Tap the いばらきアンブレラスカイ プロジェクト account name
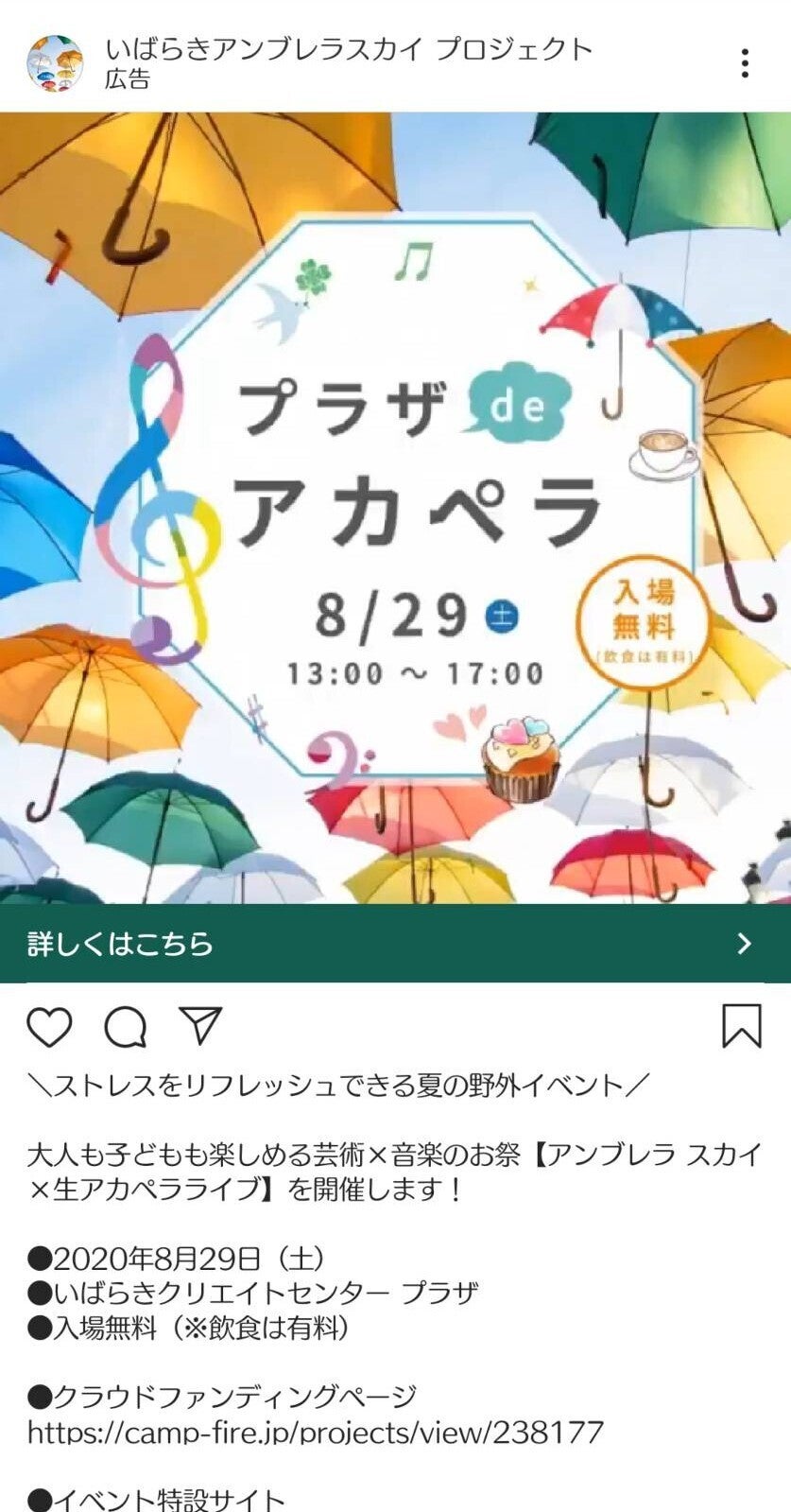Screen dimensions: 791x1512 coord(349,49)
